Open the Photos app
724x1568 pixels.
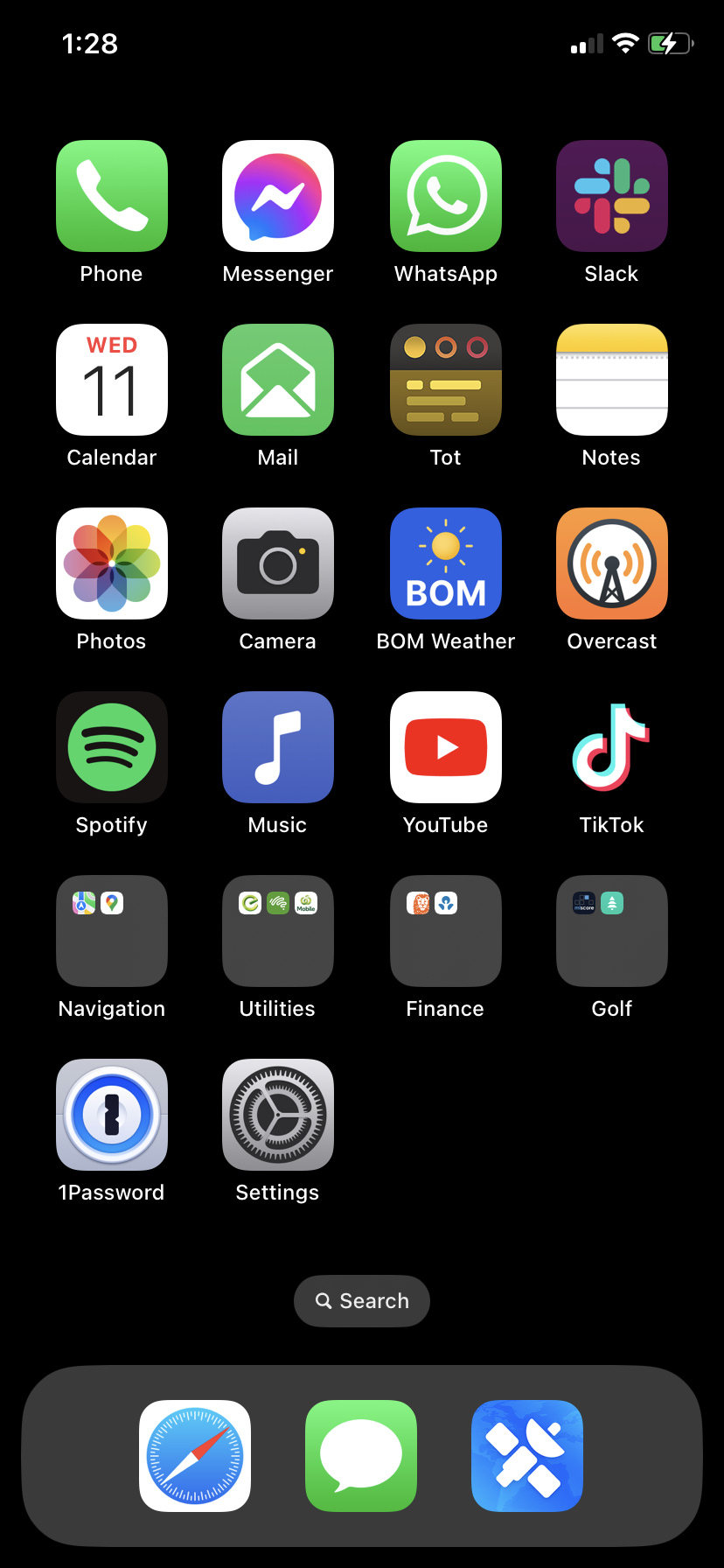tap(112, 563)
